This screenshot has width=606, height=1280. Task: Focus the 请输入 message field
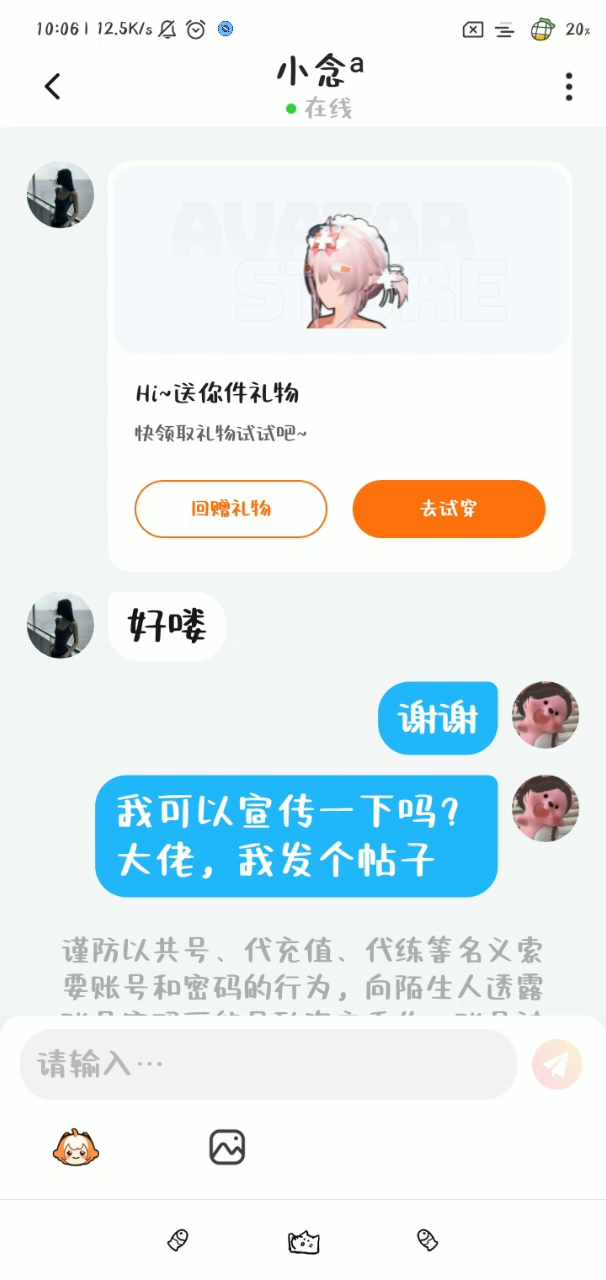point(268,1064)
